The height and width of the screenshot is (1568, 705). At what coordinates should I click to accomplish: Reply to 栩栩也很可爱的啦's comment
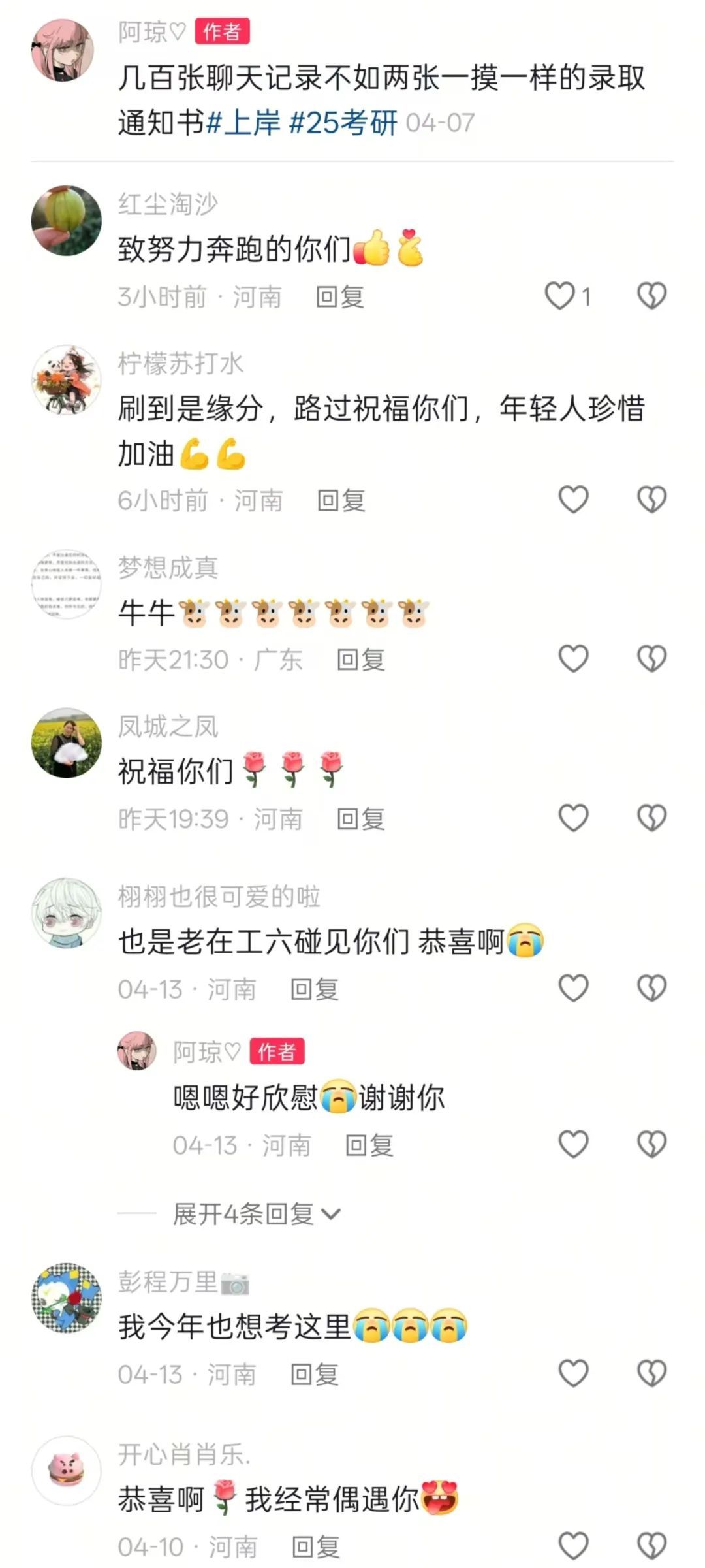pos(314,989)
